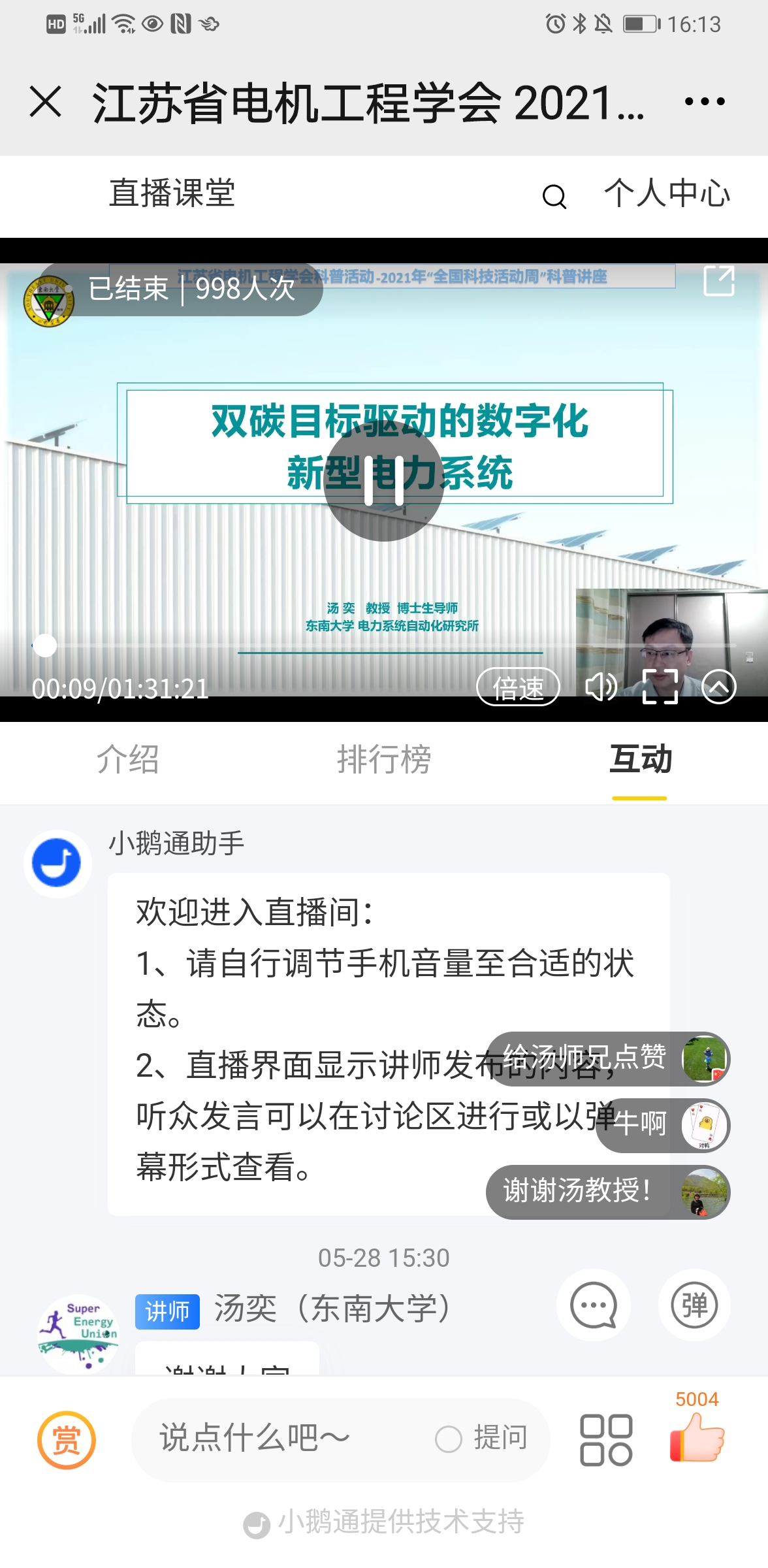Select the 提问 question option
Viewport: 768px width, 1568px height.
(x=483, y=1439)
